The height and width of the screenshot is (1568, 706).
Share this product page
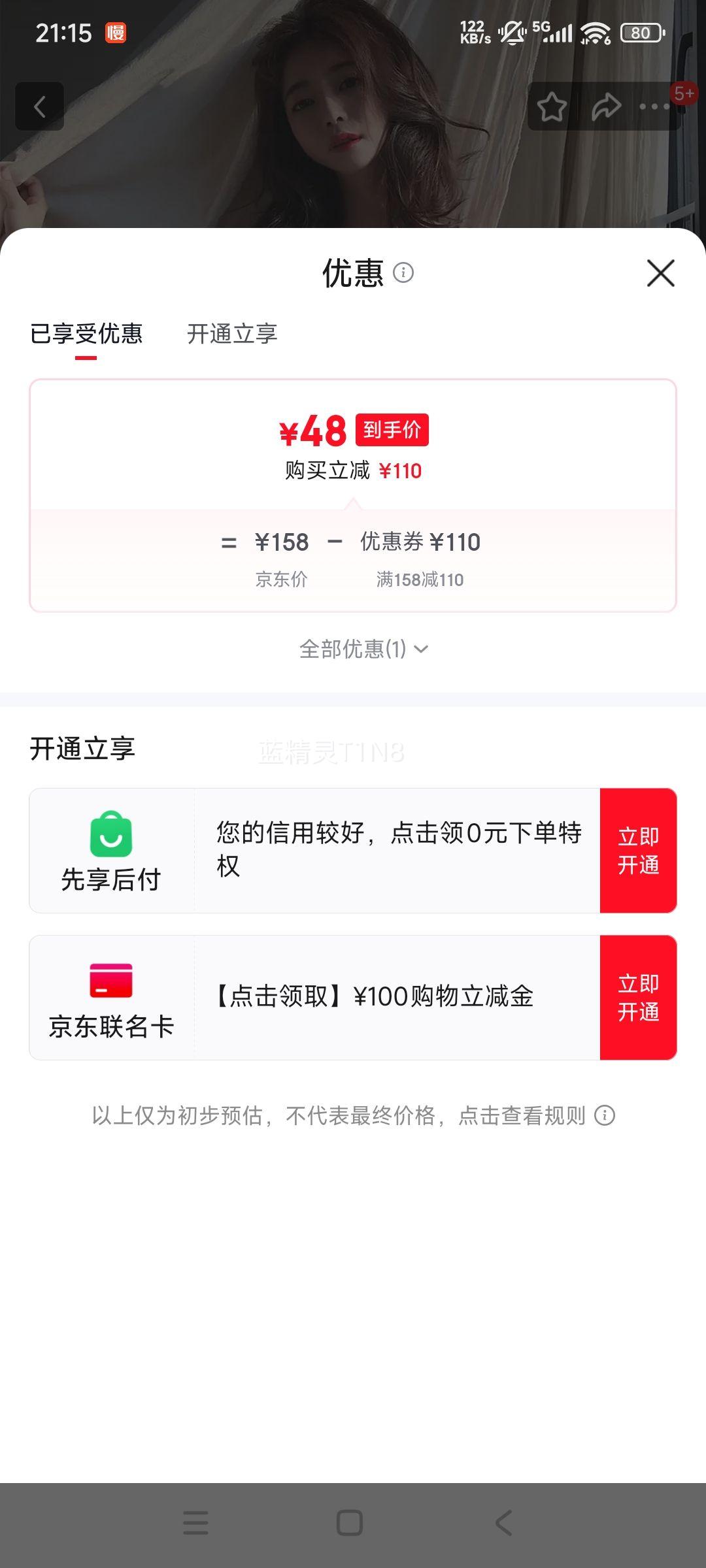(606, 106)
